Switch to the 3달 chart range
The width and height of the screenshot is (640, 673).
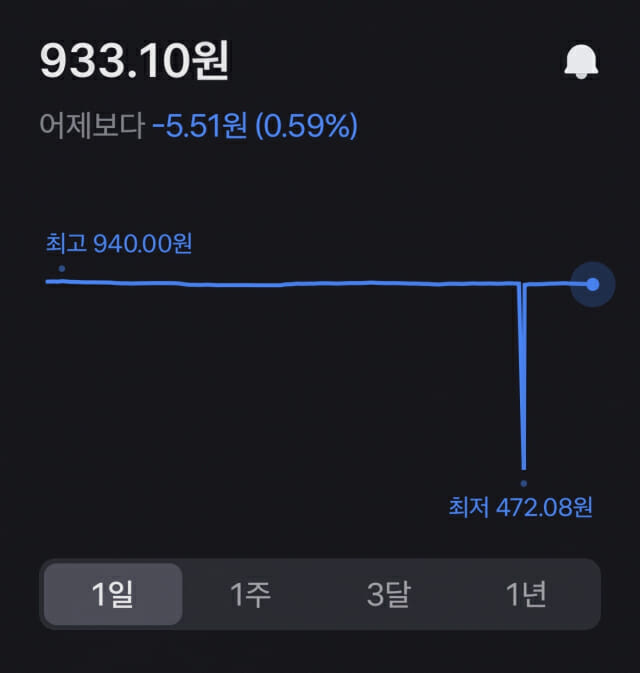pos(388,595)
